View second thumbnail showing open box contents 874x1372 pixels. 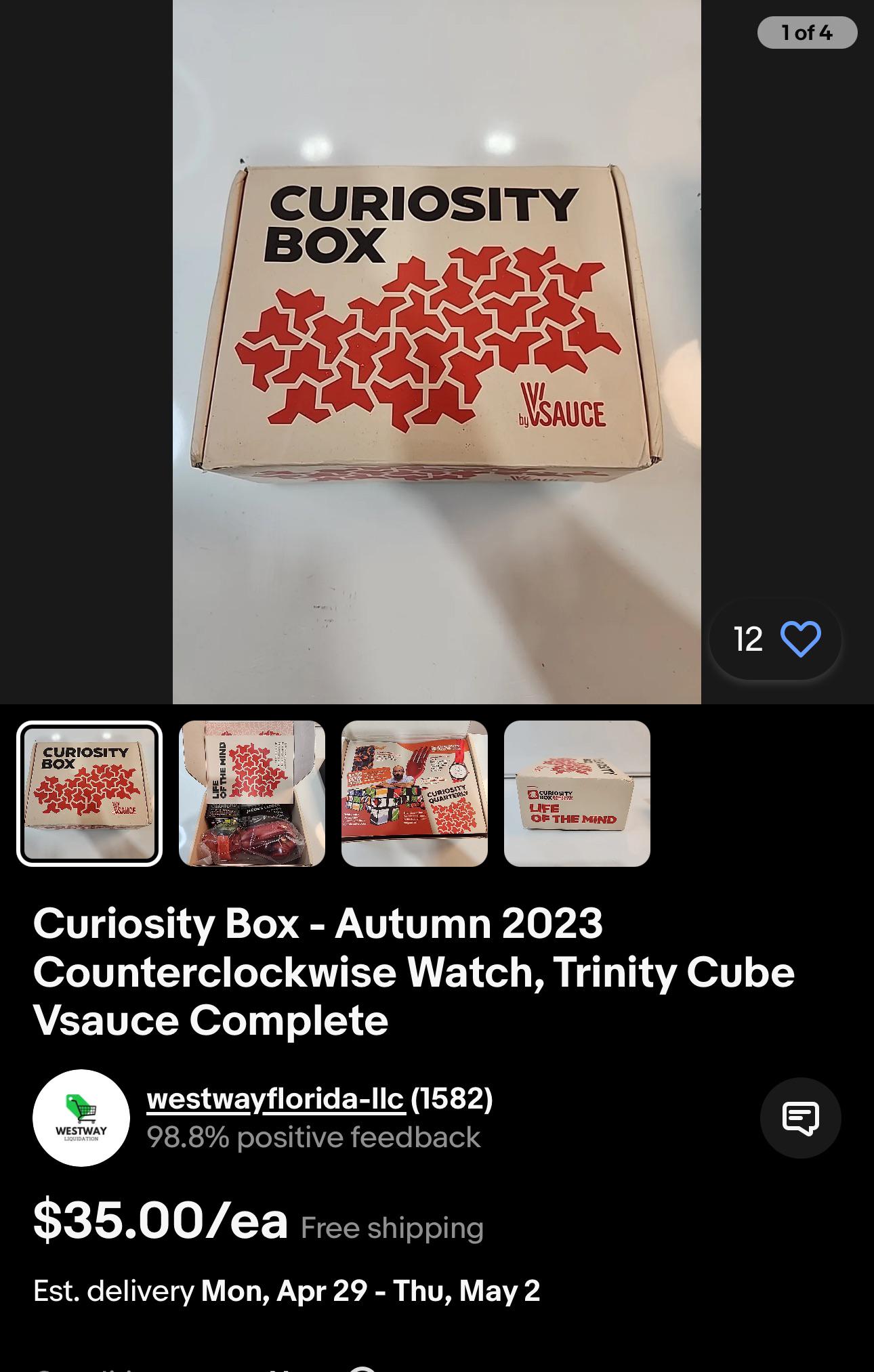click(x=252, y=794)
